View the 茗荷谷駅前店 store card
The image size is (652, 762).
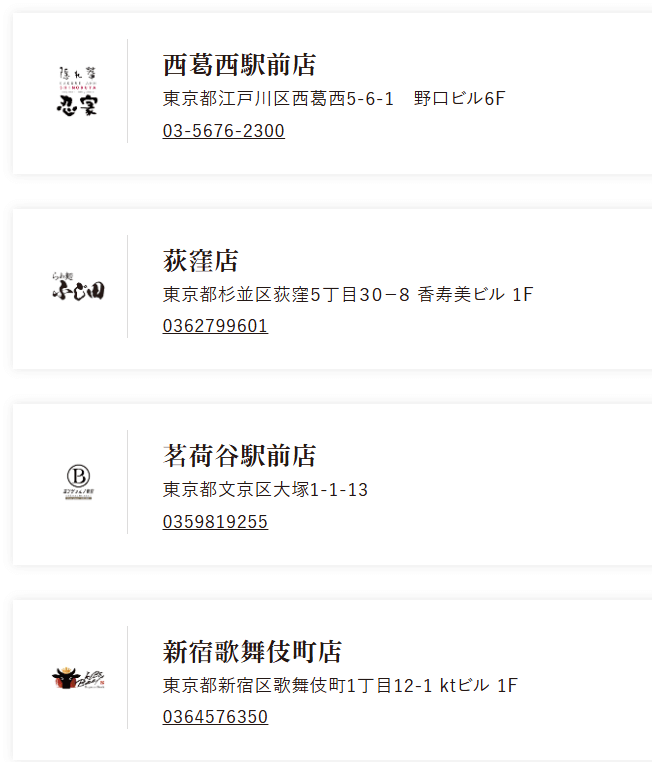[239, 457]
